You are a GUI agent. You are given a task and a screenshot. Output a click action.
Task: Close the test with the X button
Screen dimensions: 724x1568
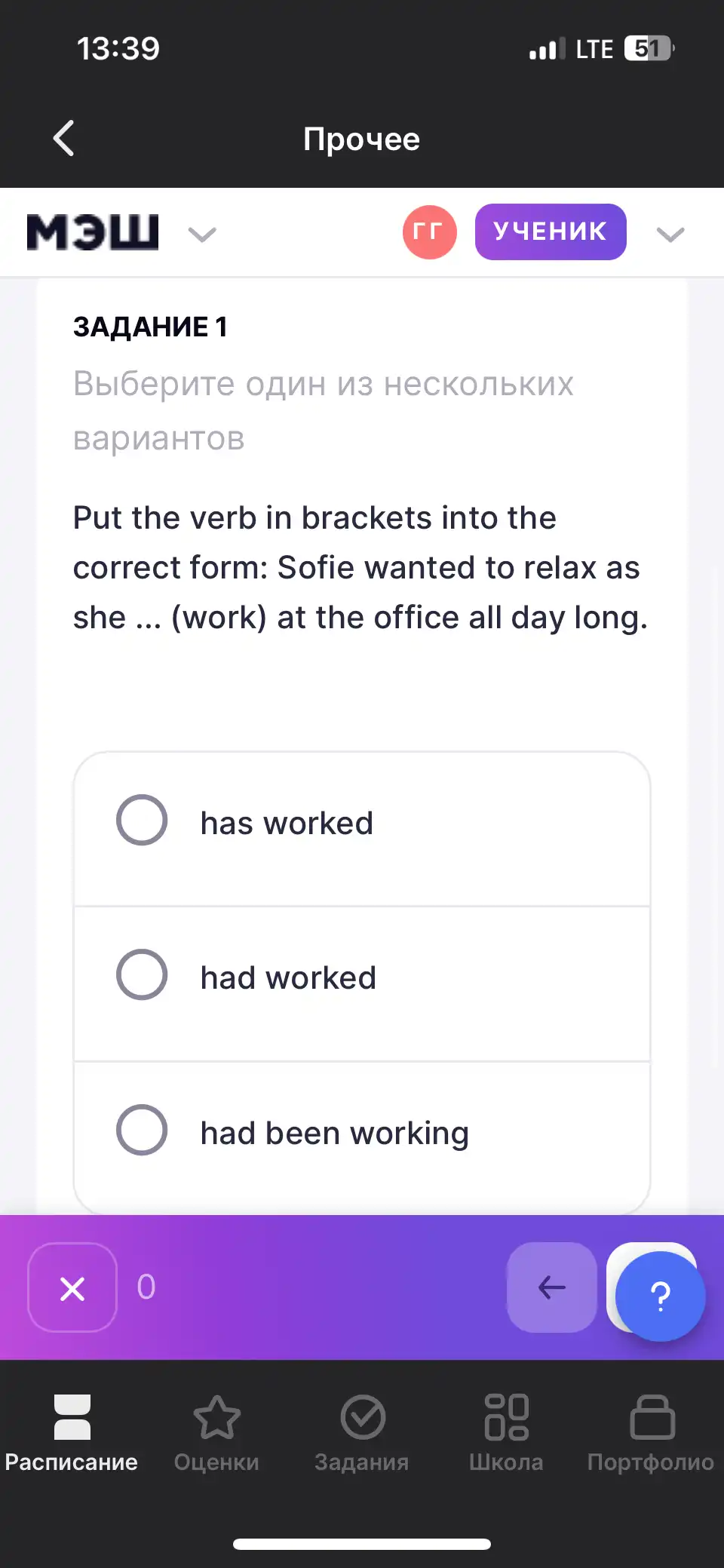point(72,1287)
